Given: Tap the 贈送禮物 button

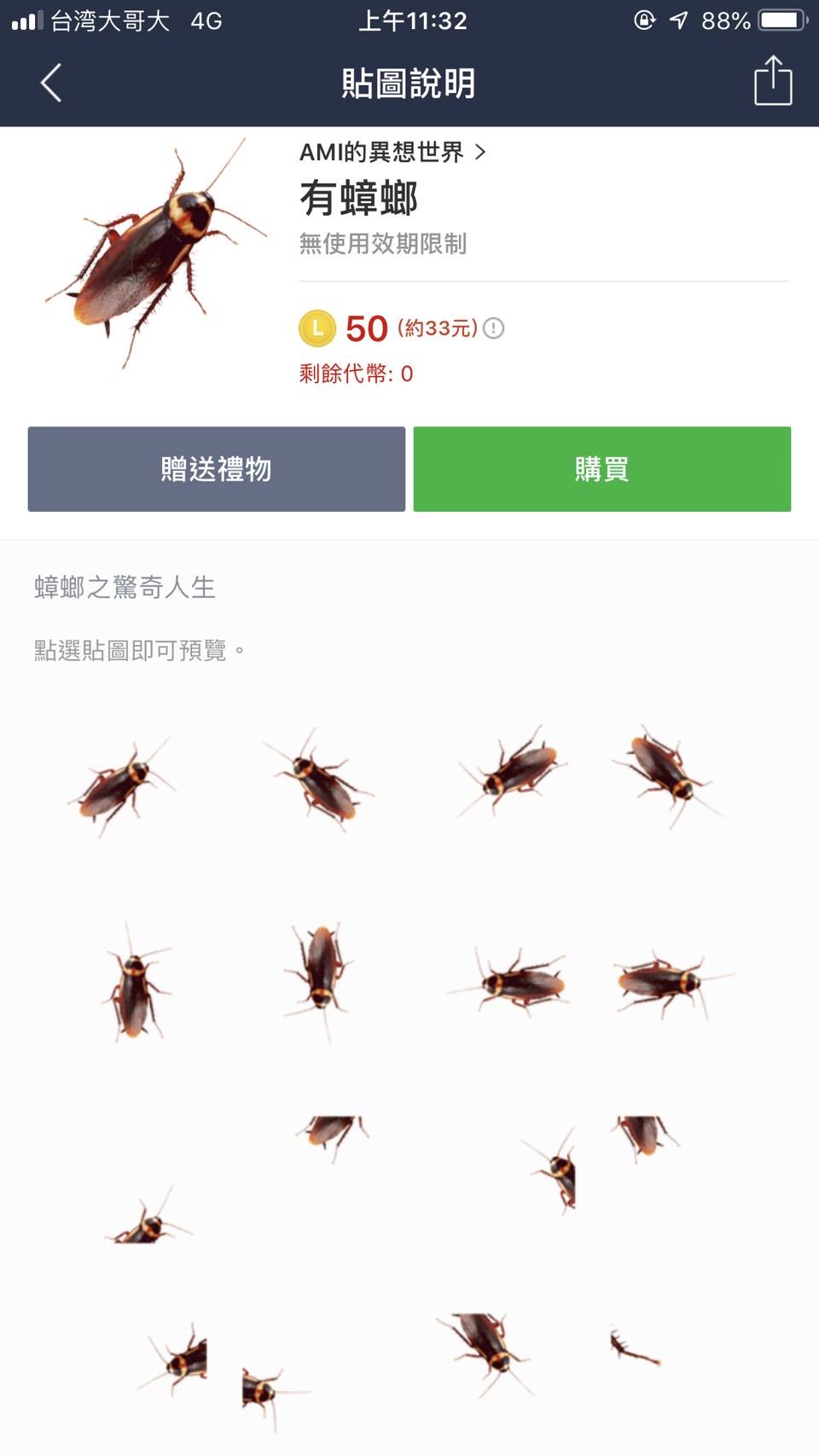Looking at the screenshot, I should pyautogui.click(x=217, y=469).
